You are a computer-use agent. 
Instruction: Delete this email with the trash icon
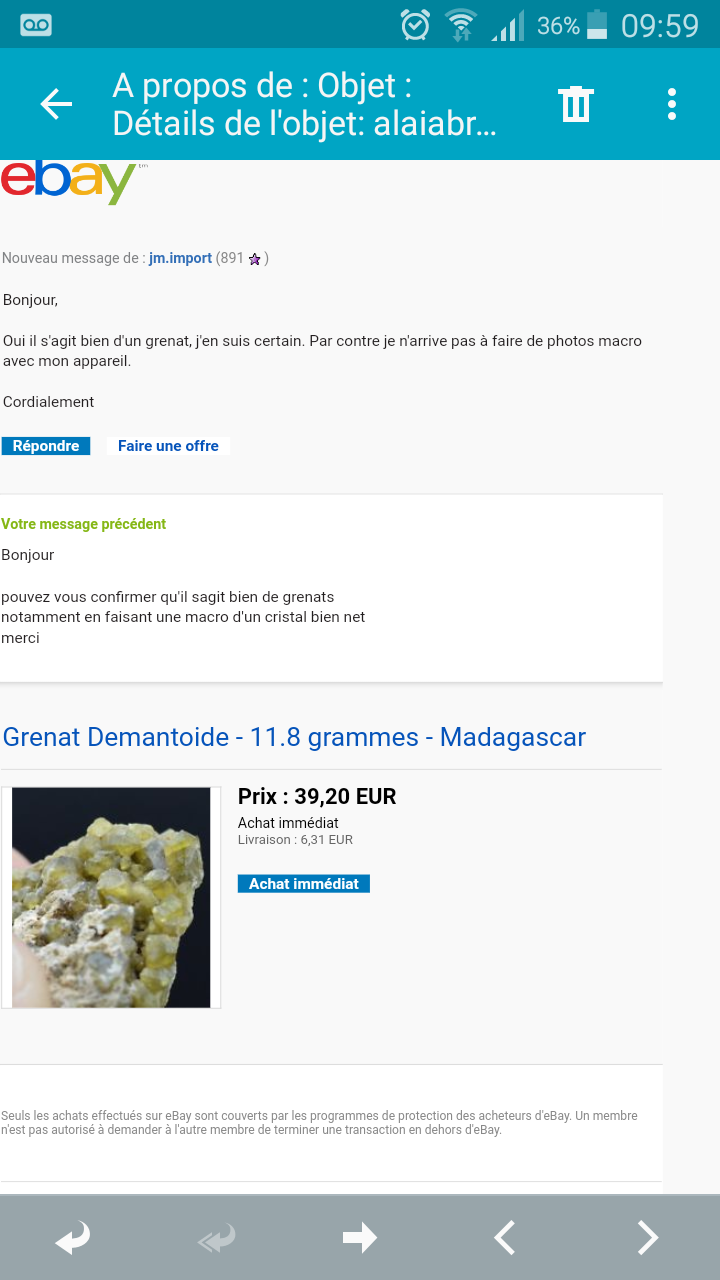tap(576, 104)
